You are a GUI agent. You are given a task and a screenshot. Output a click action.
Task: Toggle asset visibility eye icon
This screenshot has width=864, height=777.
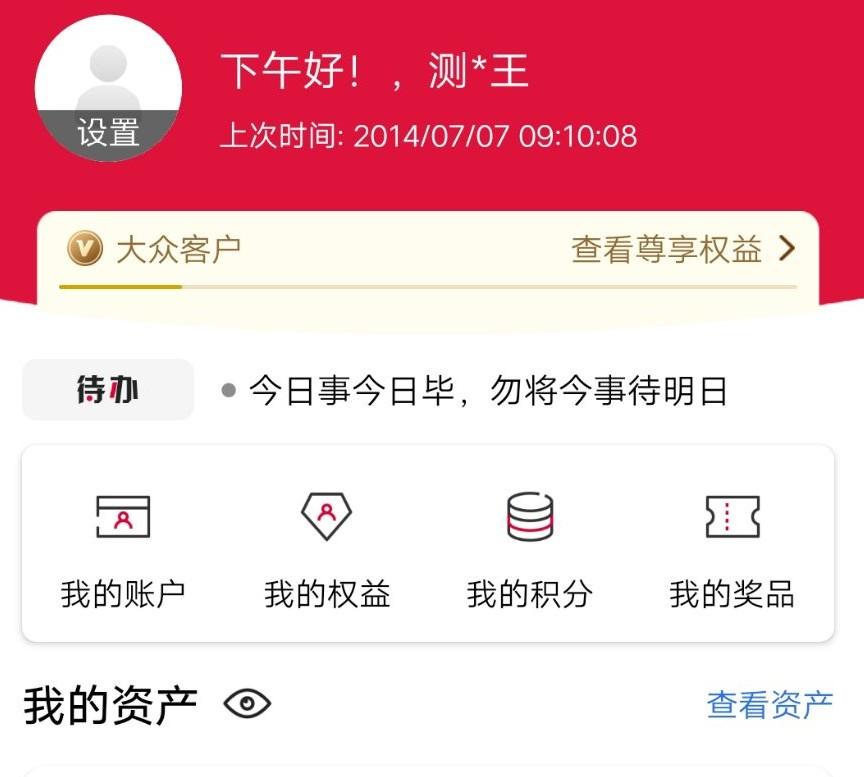pyautogui.click(x=247, y=705)
